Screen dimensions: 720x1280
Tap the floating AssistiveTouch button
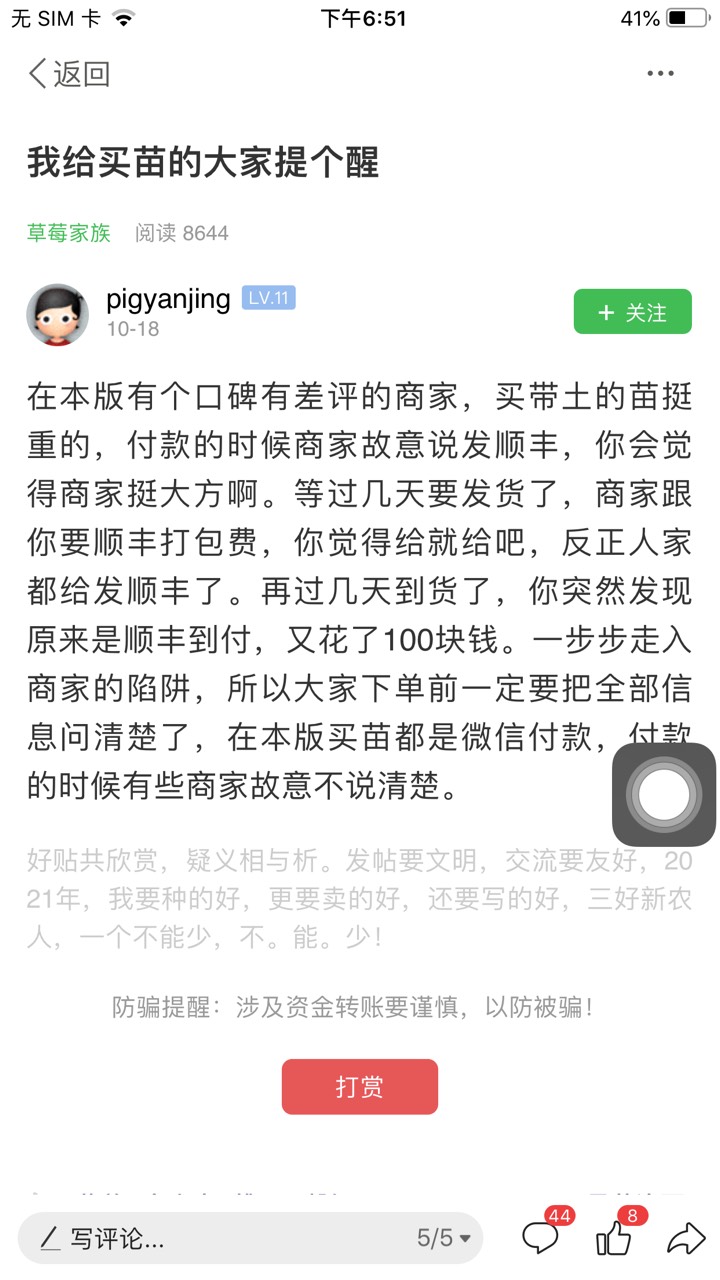[664, 795]
